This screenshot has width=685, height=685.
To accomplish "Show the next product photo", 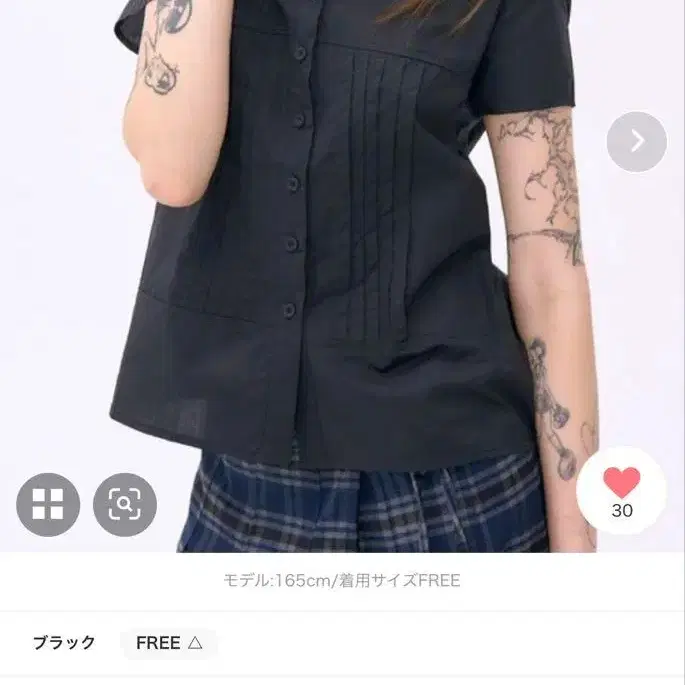I will click(x=636, y=142).
